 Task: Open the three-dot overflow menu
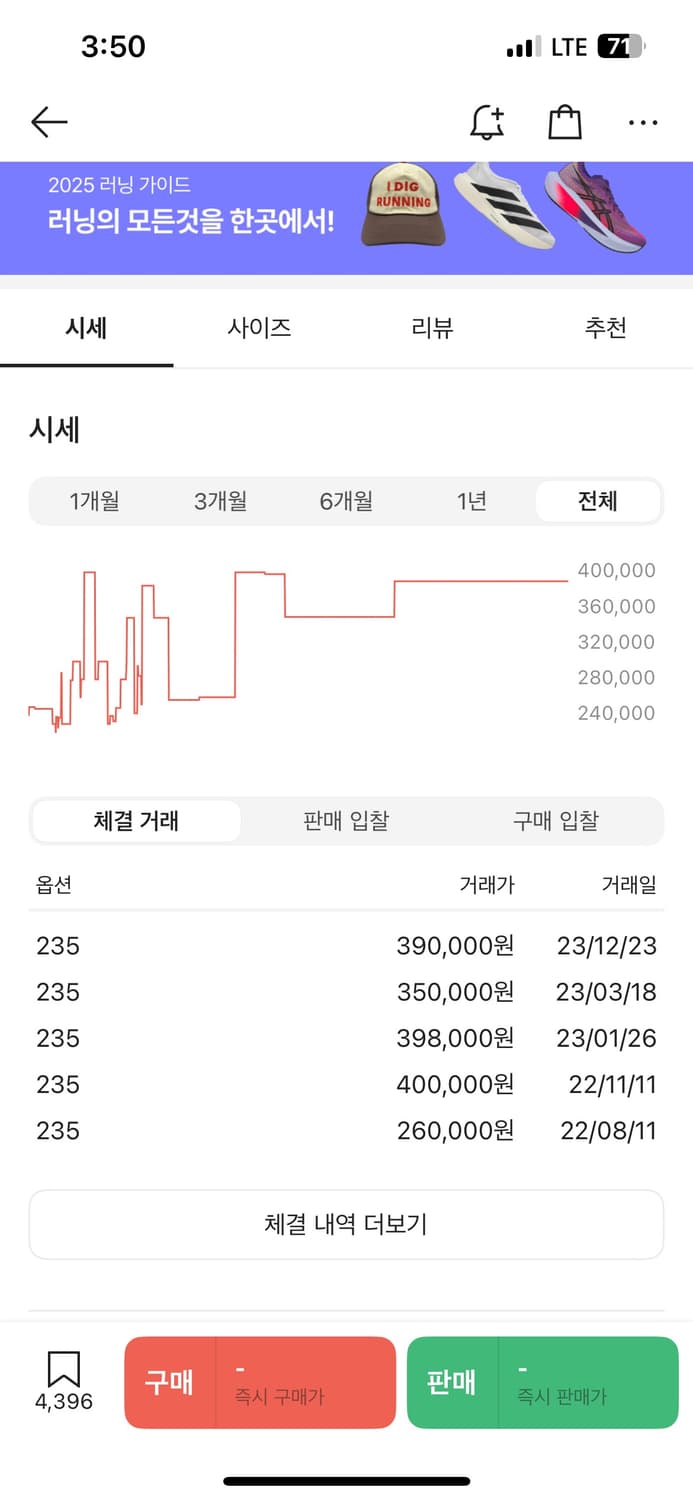[x=643, y=123]
